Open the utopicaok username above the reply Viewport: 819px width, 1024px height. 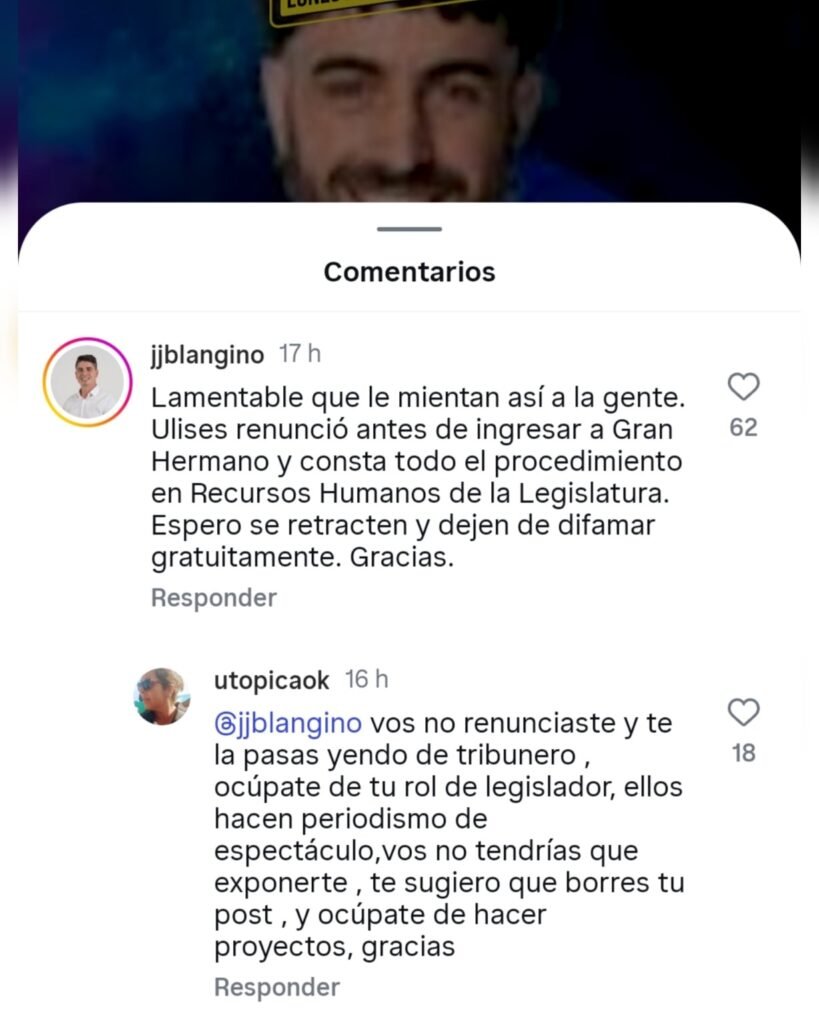271,681
